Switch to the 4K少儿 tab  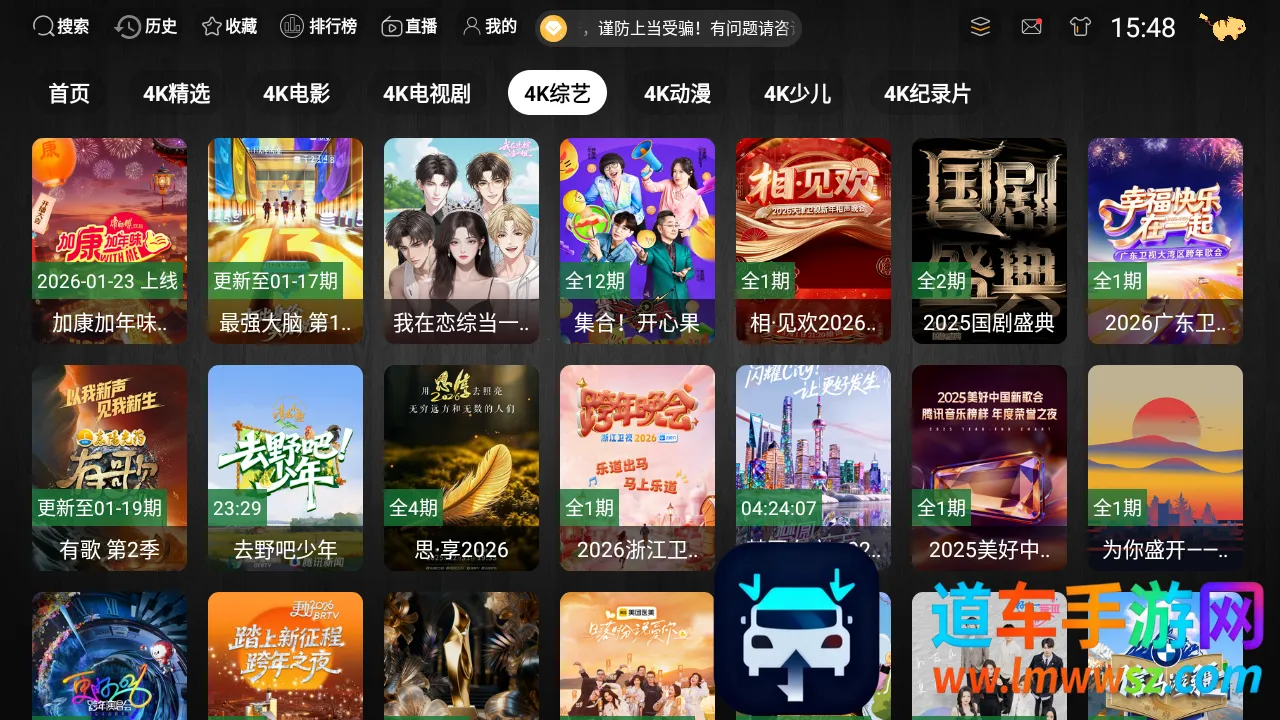click(x=797, y=94)
